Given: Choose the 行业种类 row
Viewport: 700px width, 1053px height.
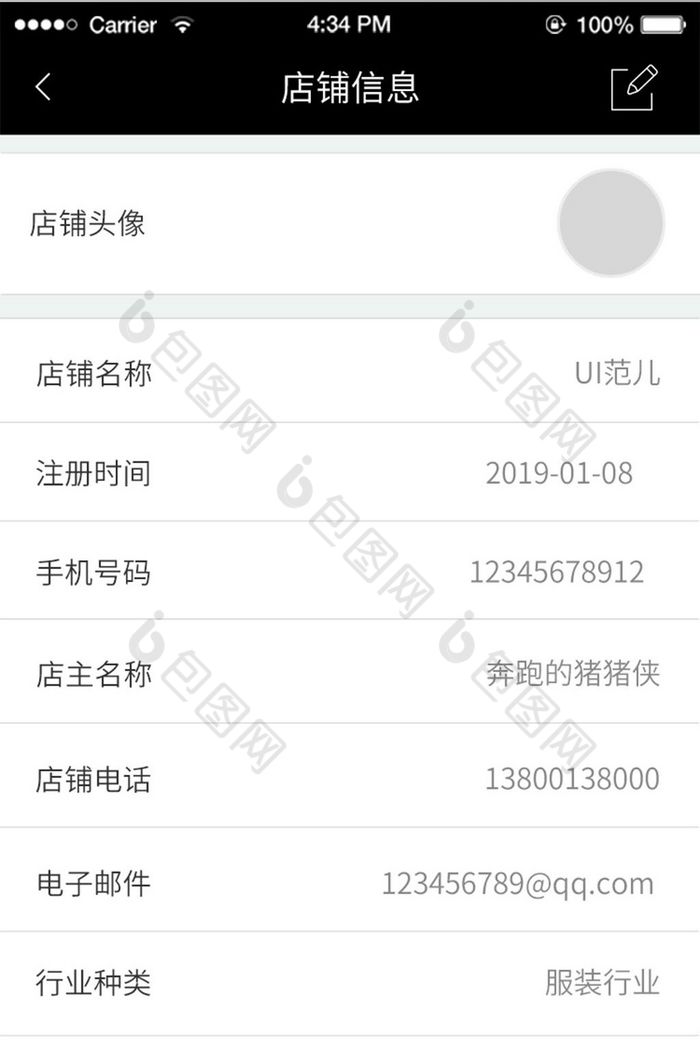Looking at the screenshot, I should point(350,983).
